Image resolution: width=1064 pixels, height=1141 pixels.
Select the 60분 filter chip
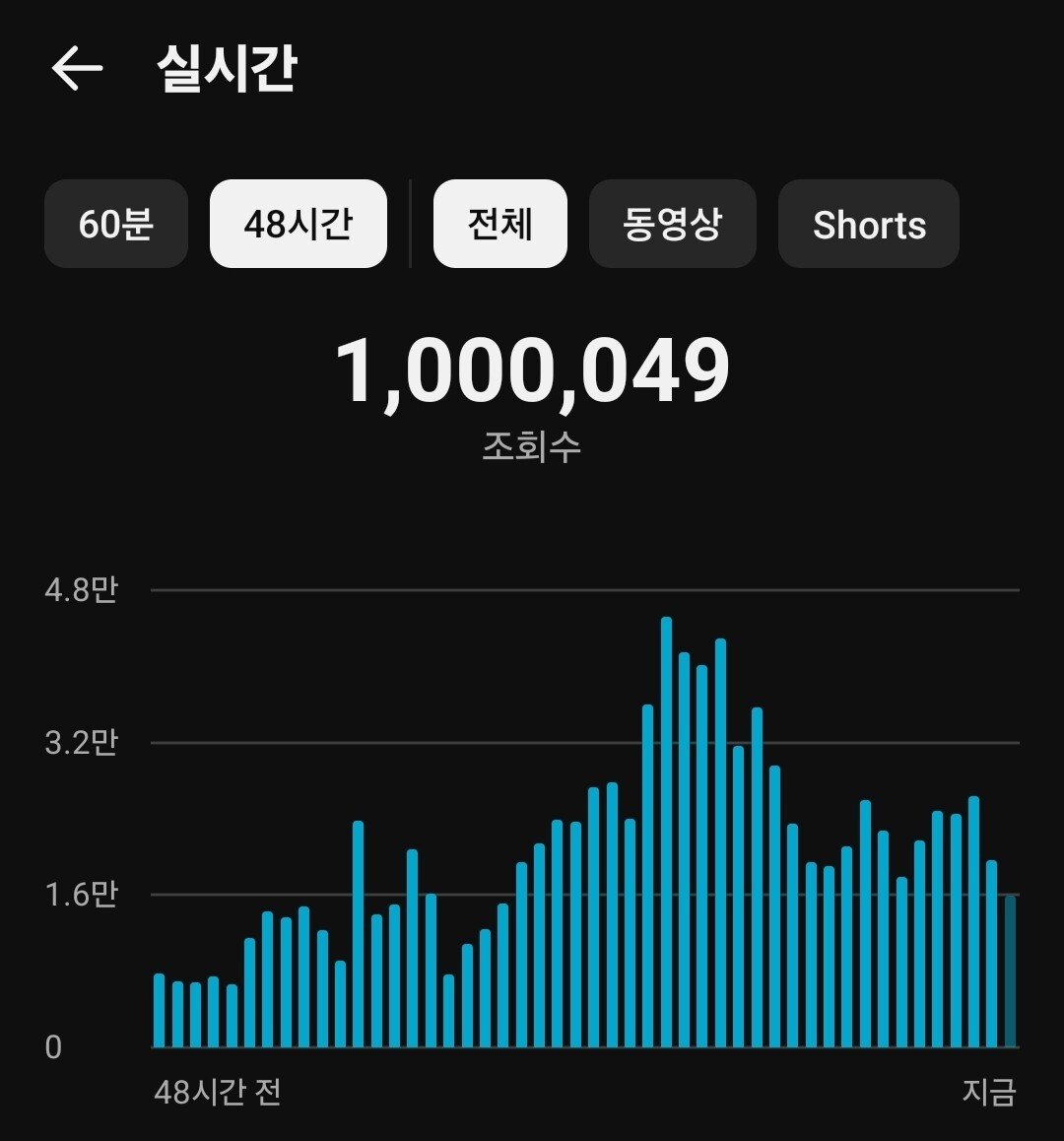pos(115,224)
